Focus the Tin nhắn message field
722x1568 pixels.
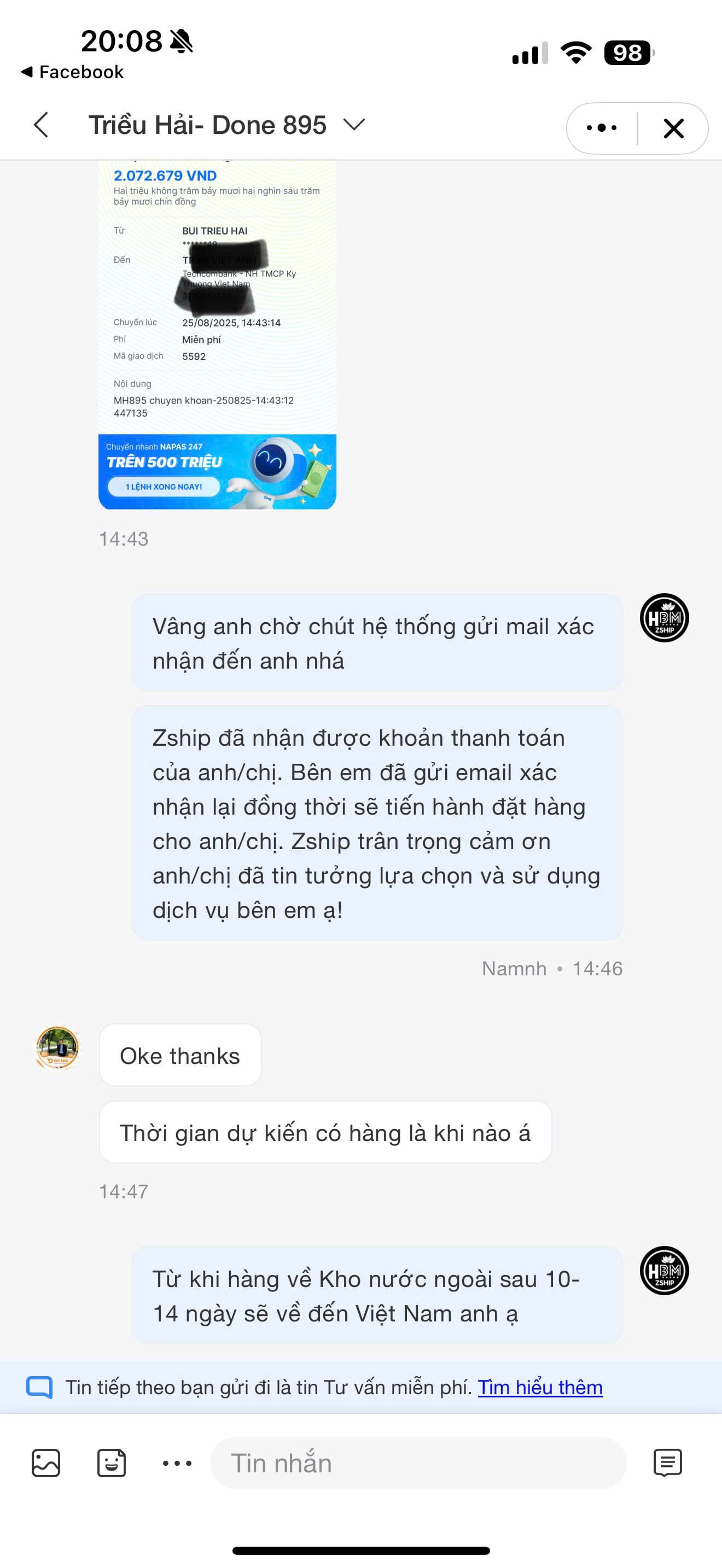click(x=418, y=1464)
